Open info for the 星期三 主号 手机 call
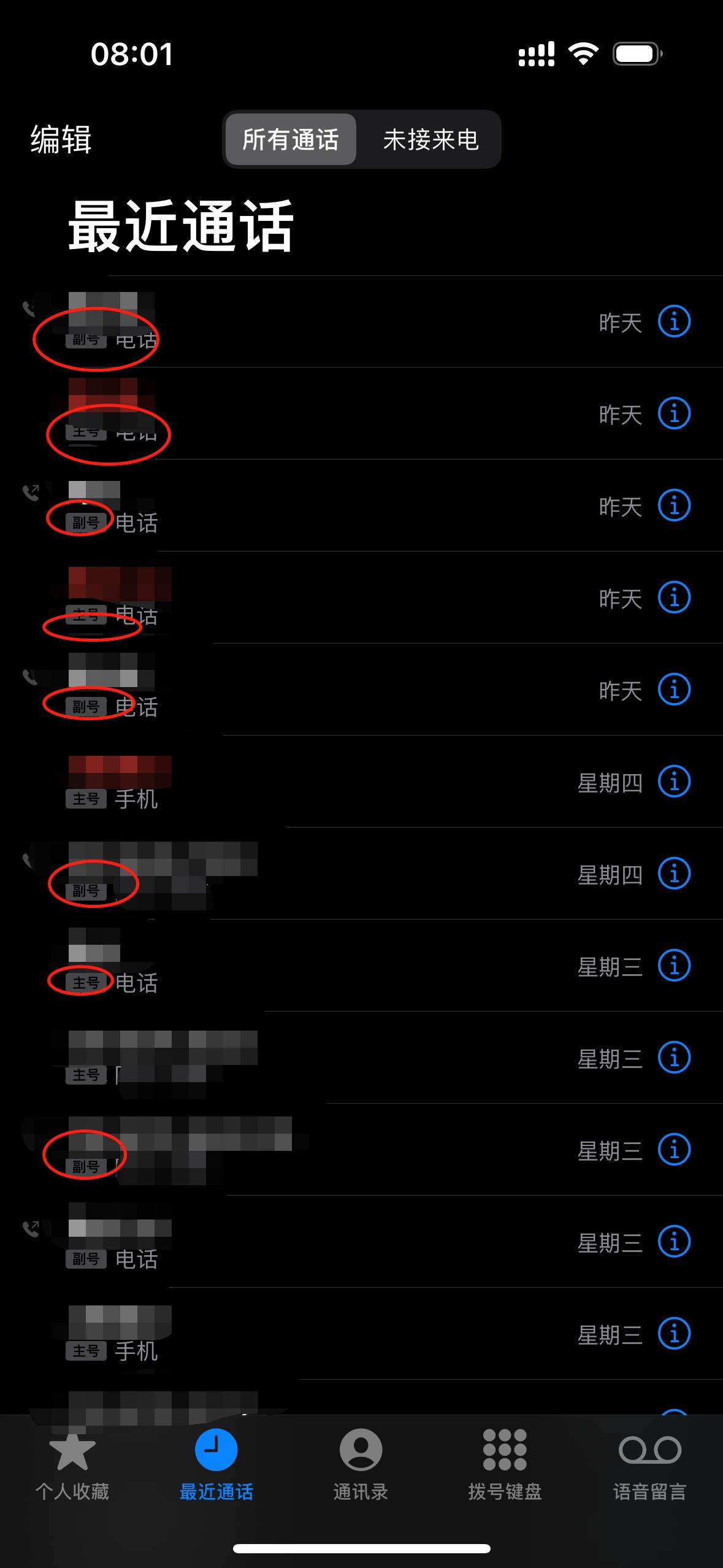This screenshot has height=1568, width=723. click(674, 1334)
